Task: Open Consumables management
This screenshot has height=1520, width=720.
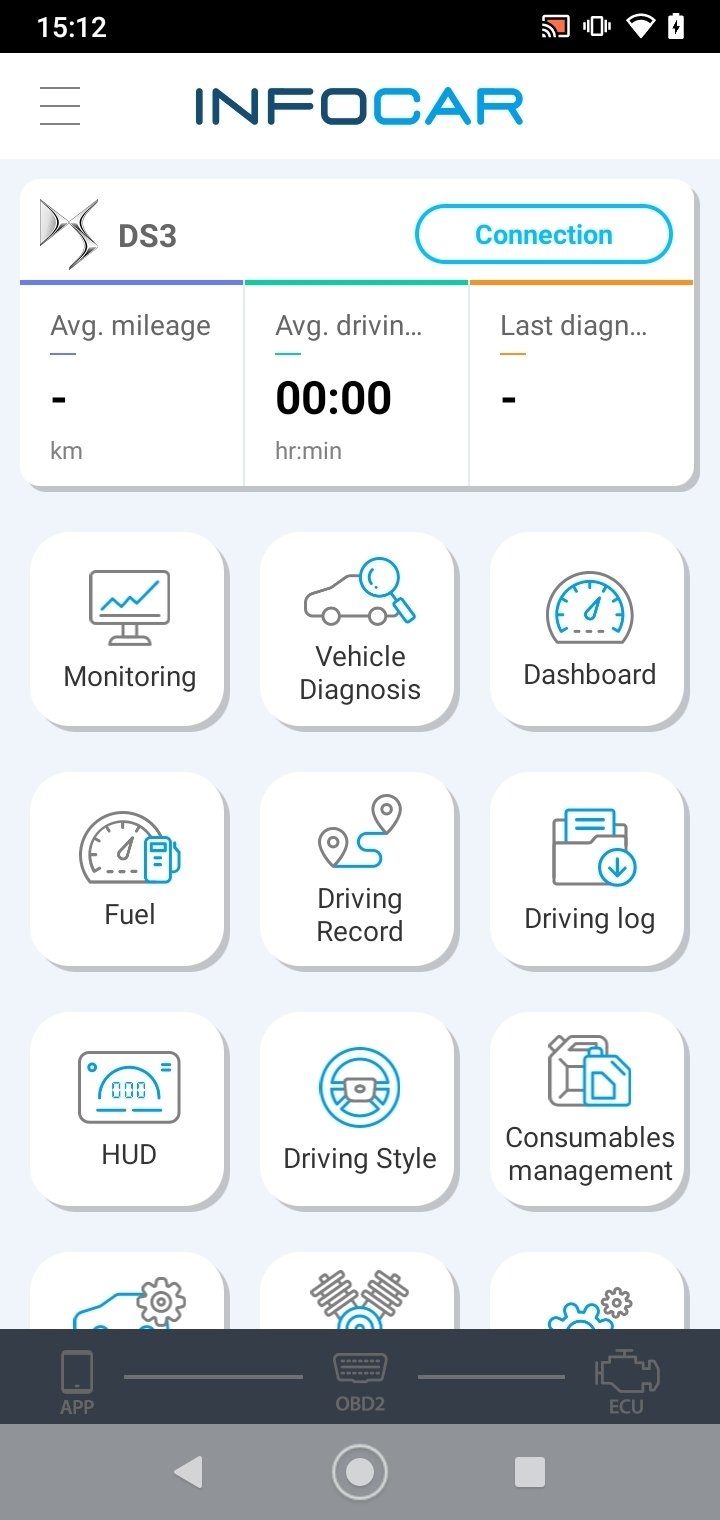Action: (589, 1108)
